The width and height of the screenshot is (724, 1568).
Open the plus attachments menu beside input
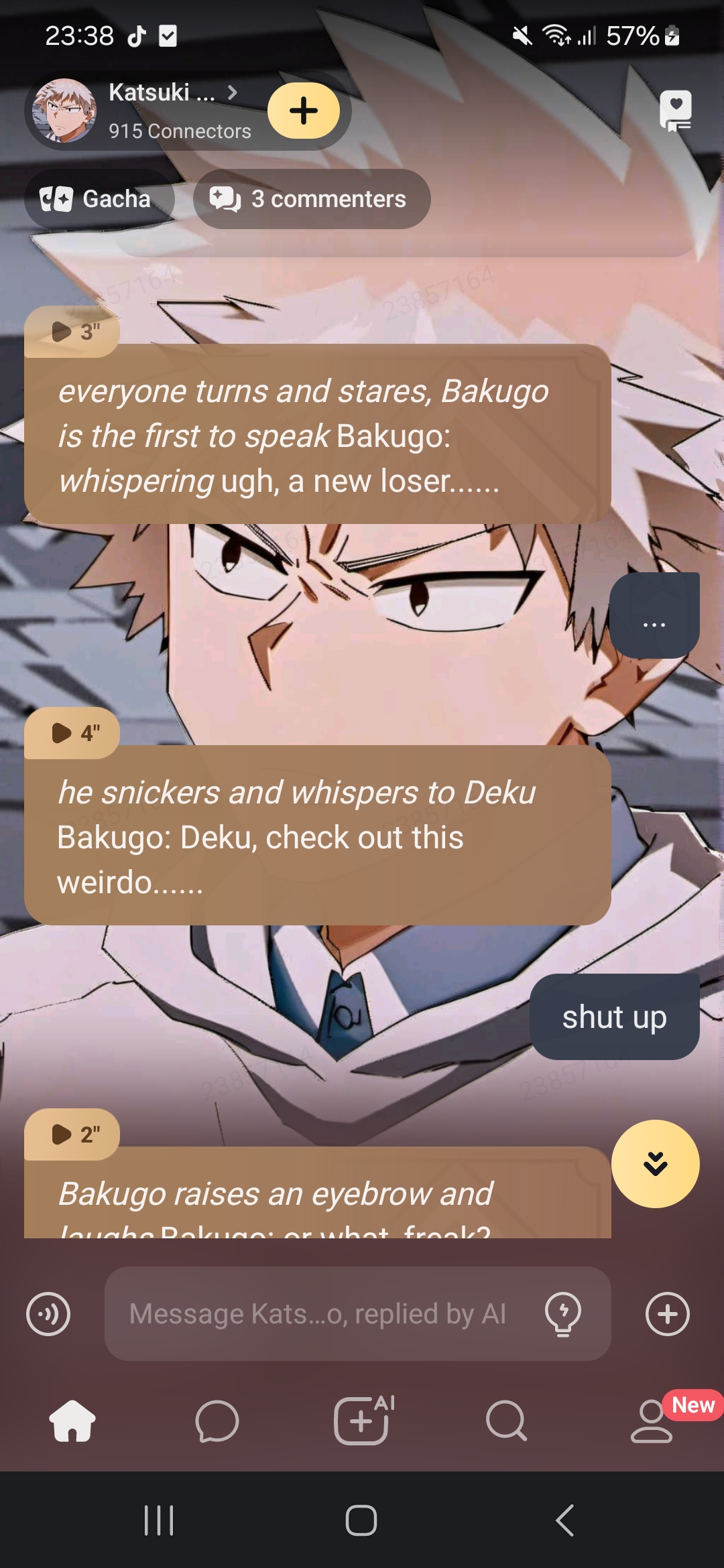tap(667, 1314)
